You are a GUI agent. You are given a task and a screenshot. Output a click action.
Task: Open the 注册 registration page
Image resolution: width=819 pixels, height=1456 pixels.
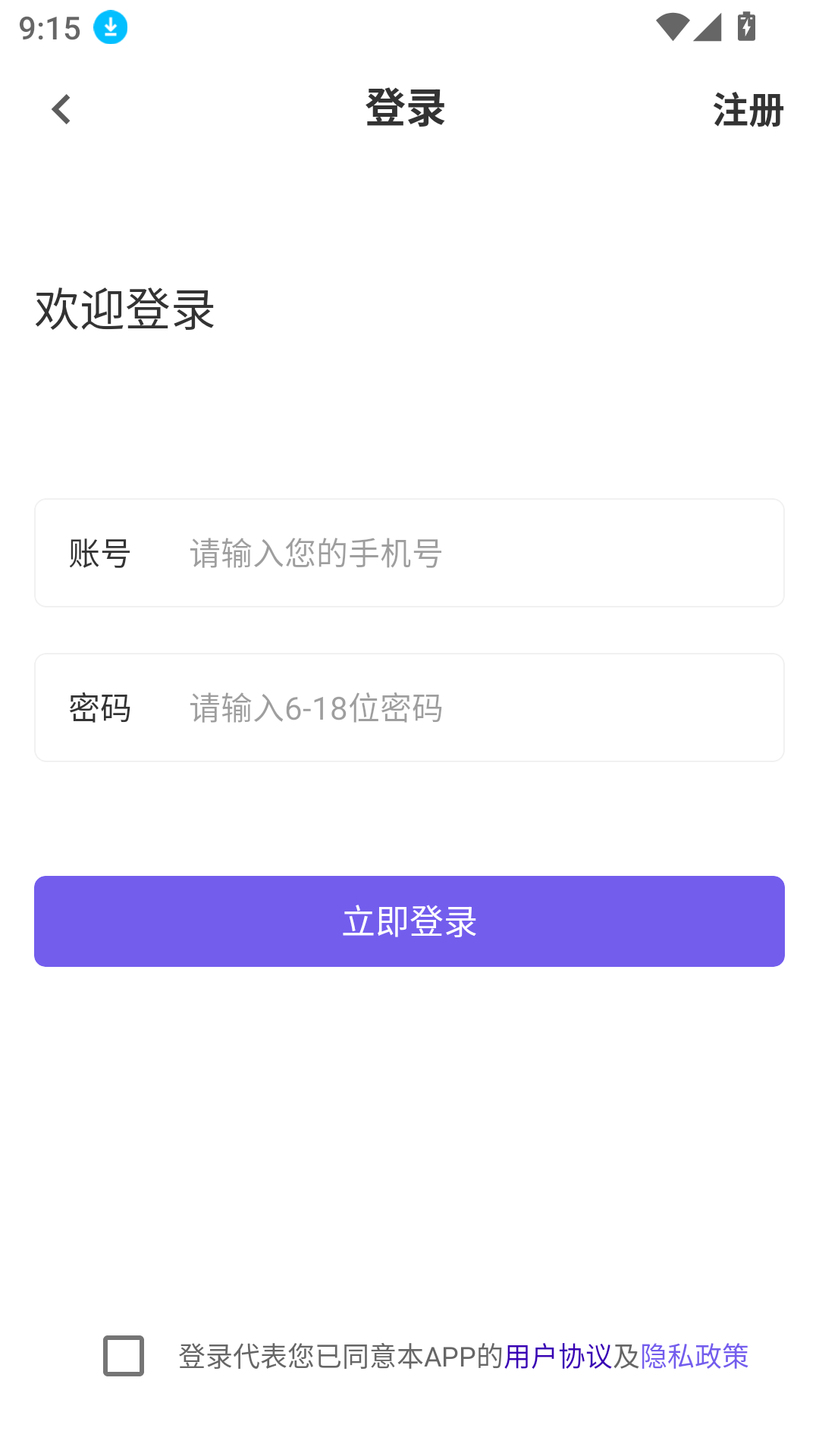click(748, 109)
